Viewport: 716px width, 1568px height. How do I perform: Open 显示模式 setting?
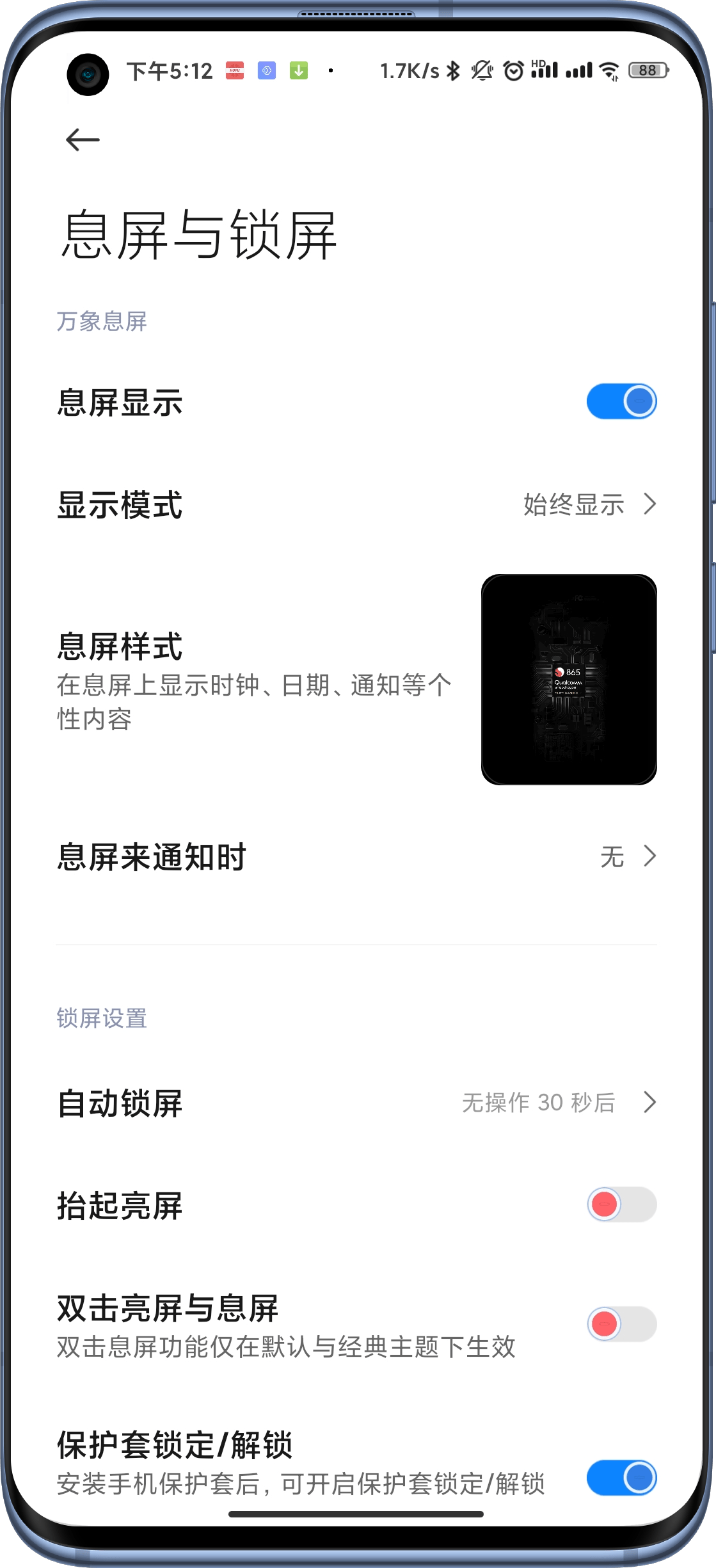(356, 504)
